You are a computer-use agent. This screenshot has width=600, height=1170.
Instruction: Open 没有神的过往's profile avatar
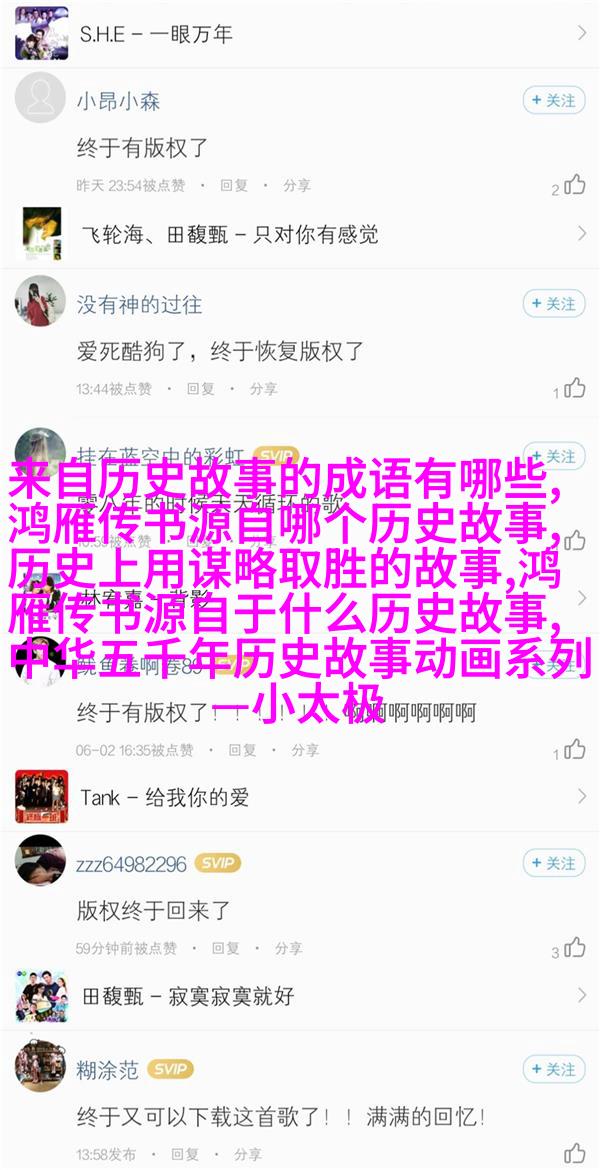tap(41, 303)
